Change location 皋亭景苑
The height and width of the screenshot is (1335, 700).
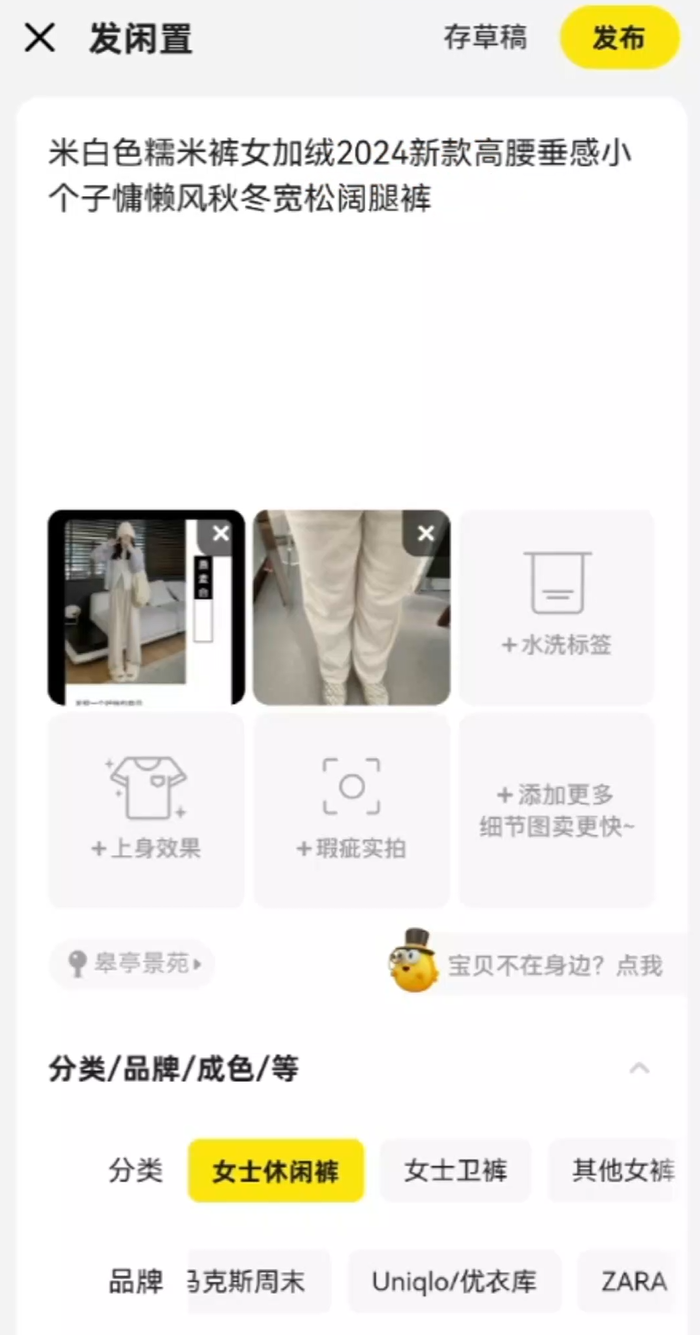pos(132,964)
